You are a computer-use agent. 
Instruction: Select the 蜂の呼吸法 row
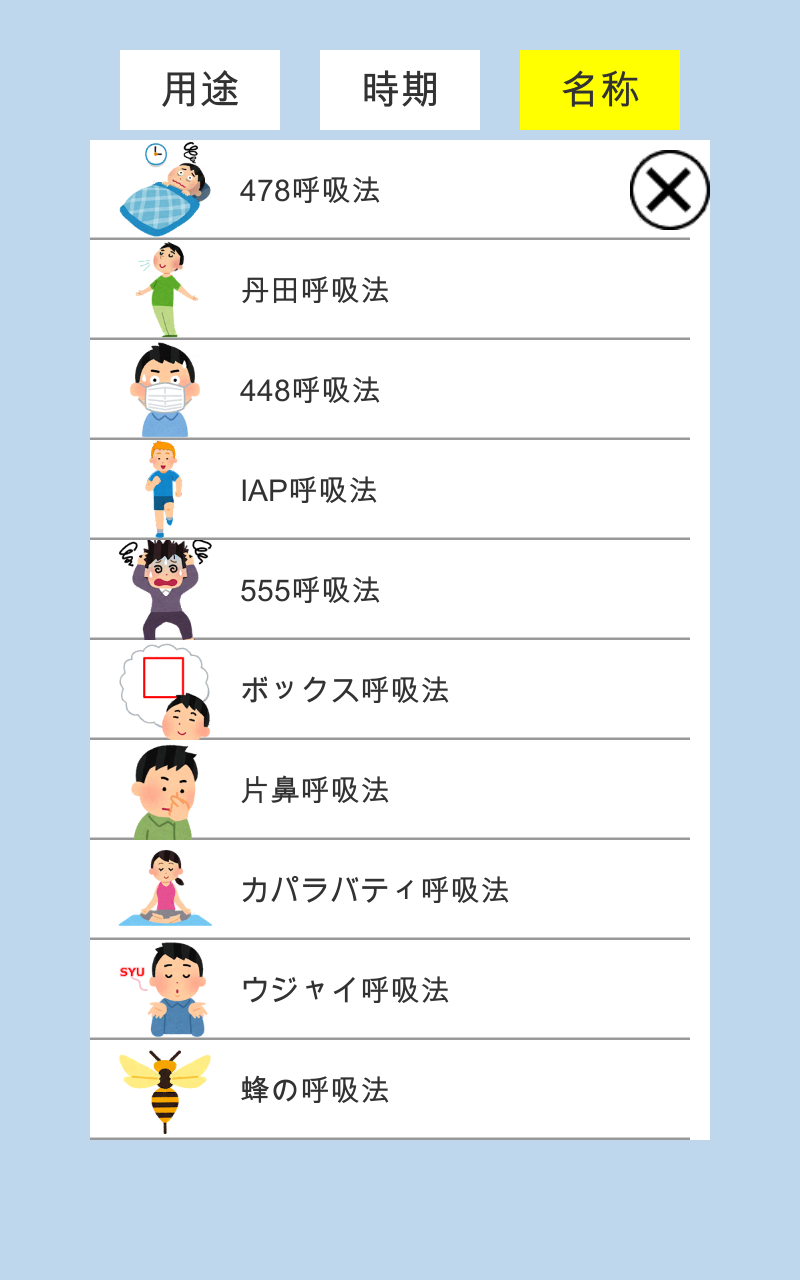(400, 1087)
